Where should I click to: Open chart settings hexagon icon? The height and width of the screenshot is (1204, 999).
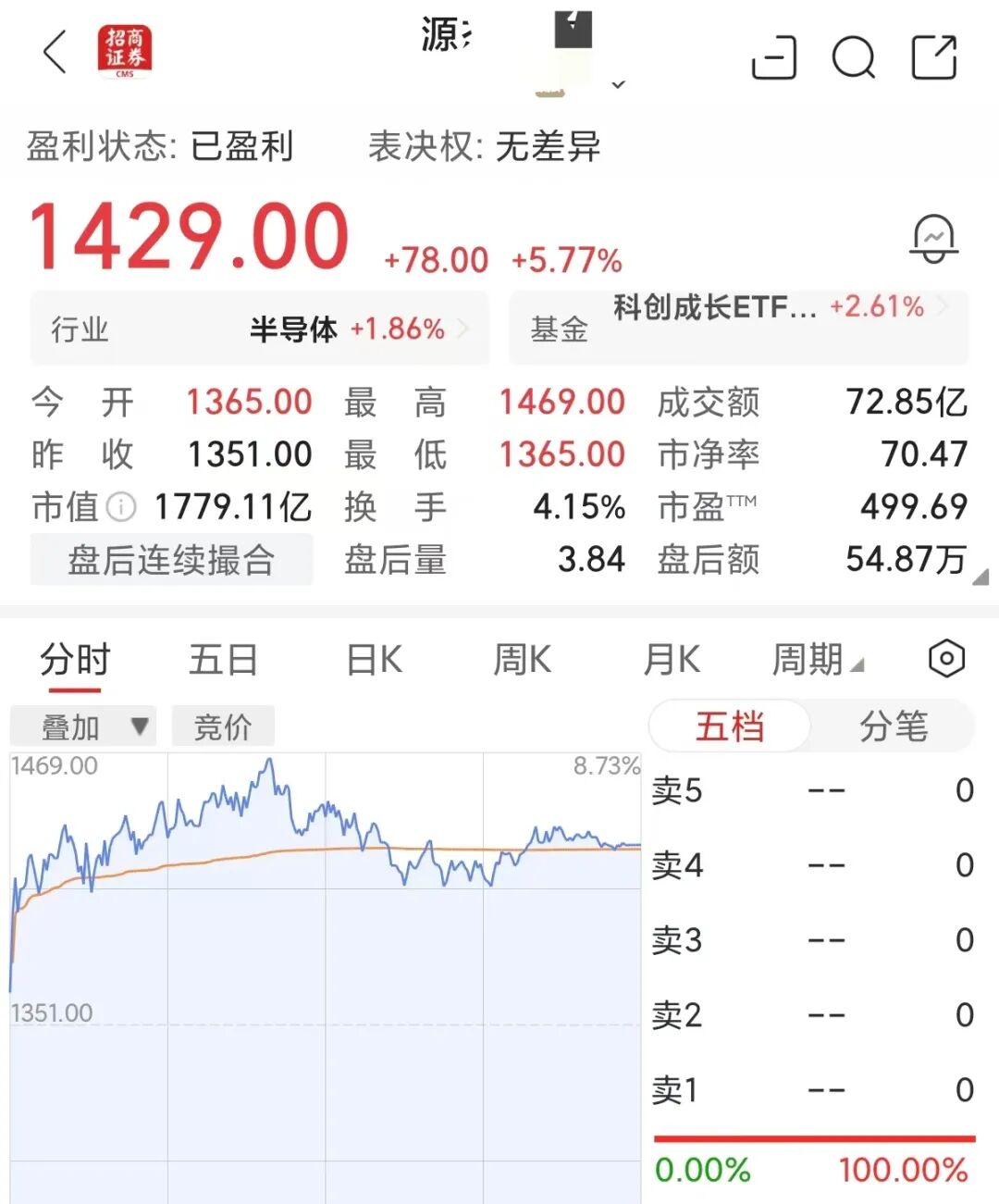946,658
